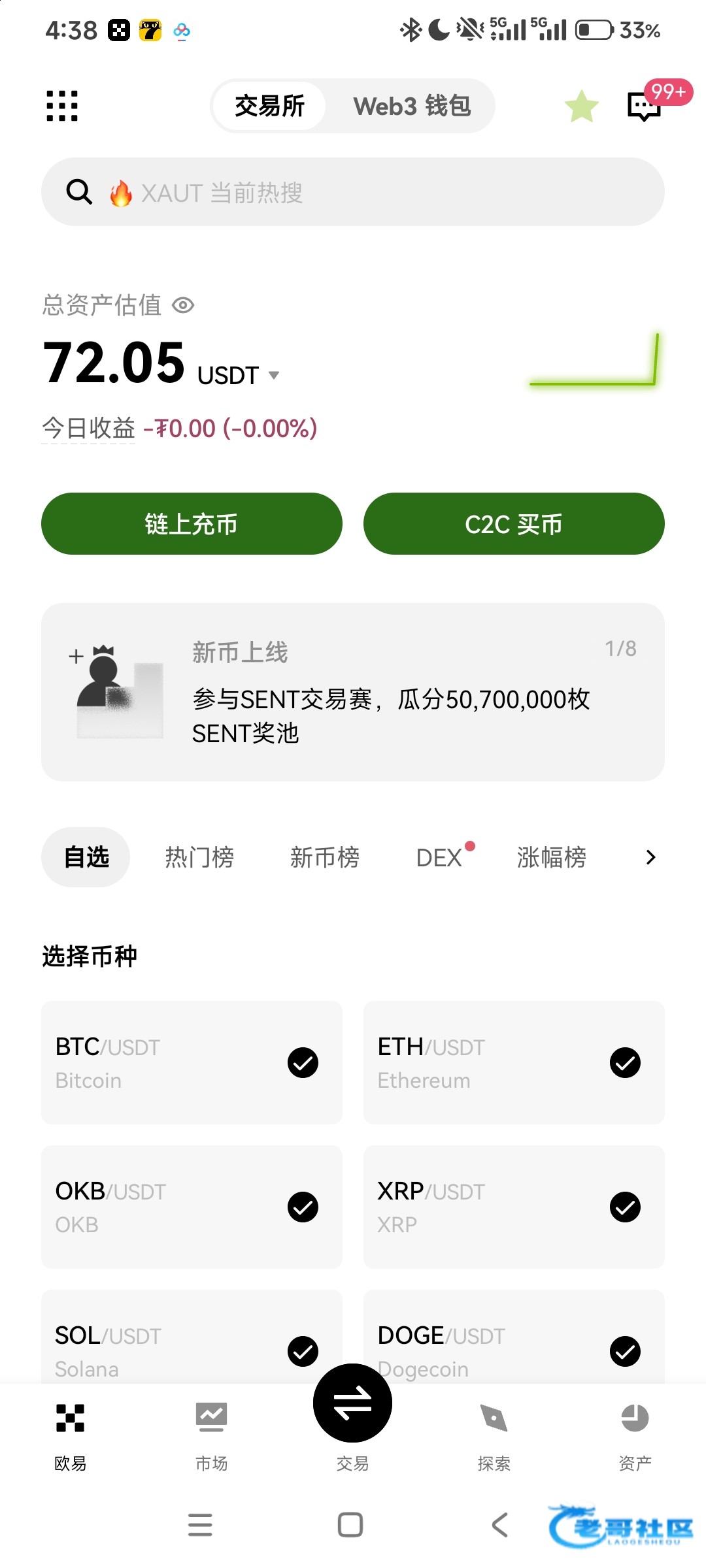Screen dimensions: 706x1568
Task: Switch to the Web3 钱包 tab
Action: [412, 106]
